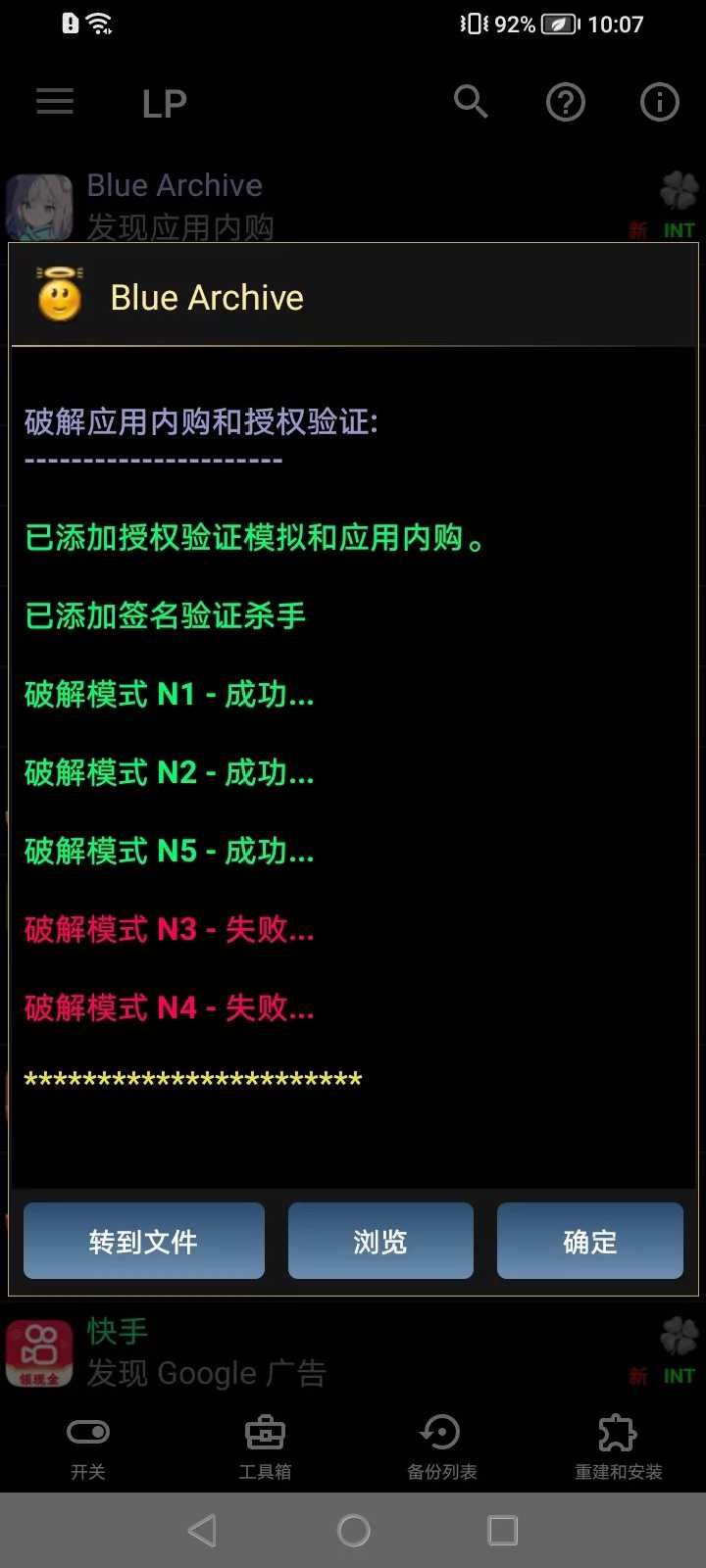Tap the system back button
This screenshot has height=1568, width=706.
click(x=203, y=1530)
